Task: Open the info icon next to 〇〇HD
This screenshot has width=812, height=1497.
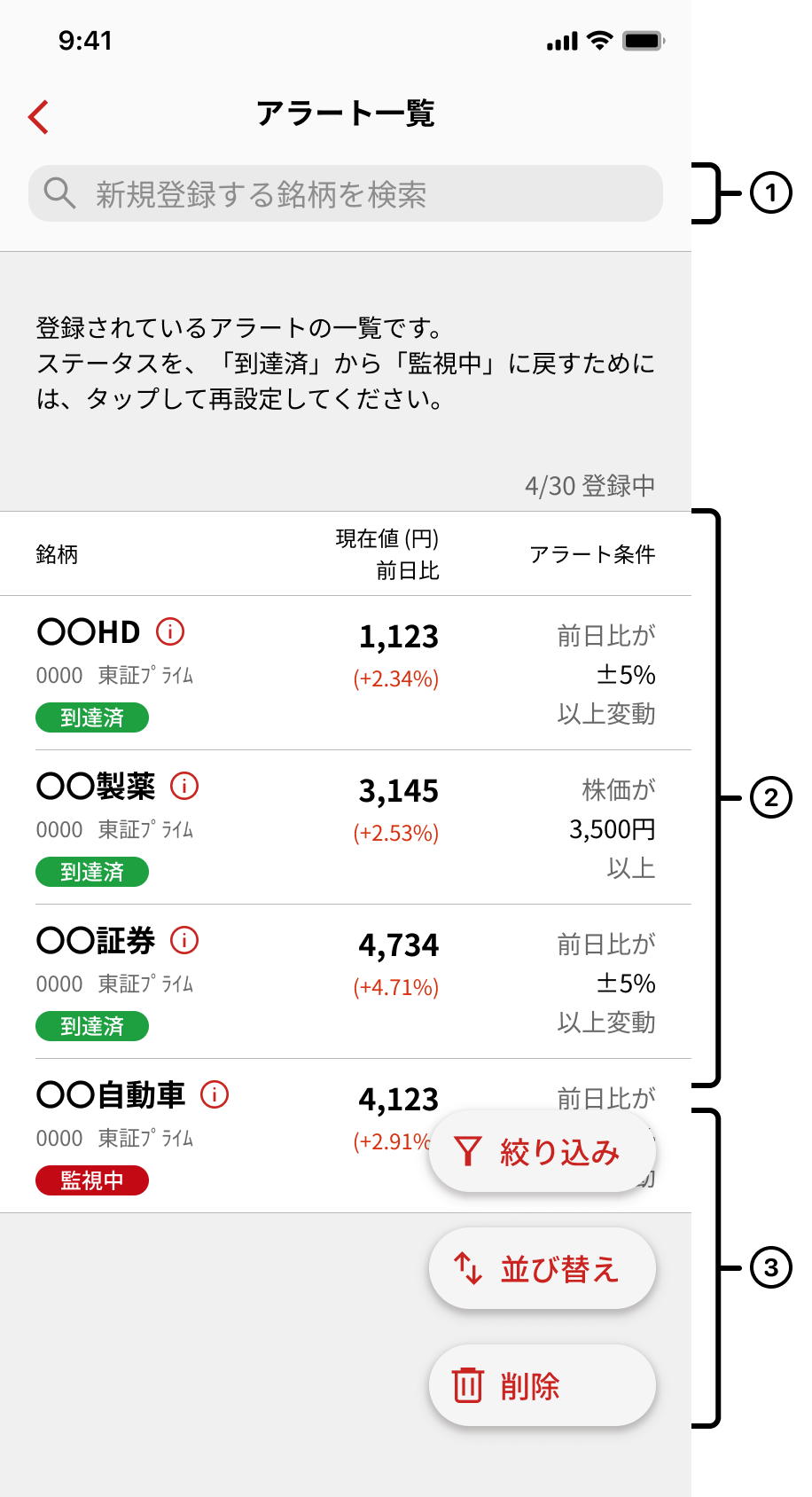Action: coord(170,631)
